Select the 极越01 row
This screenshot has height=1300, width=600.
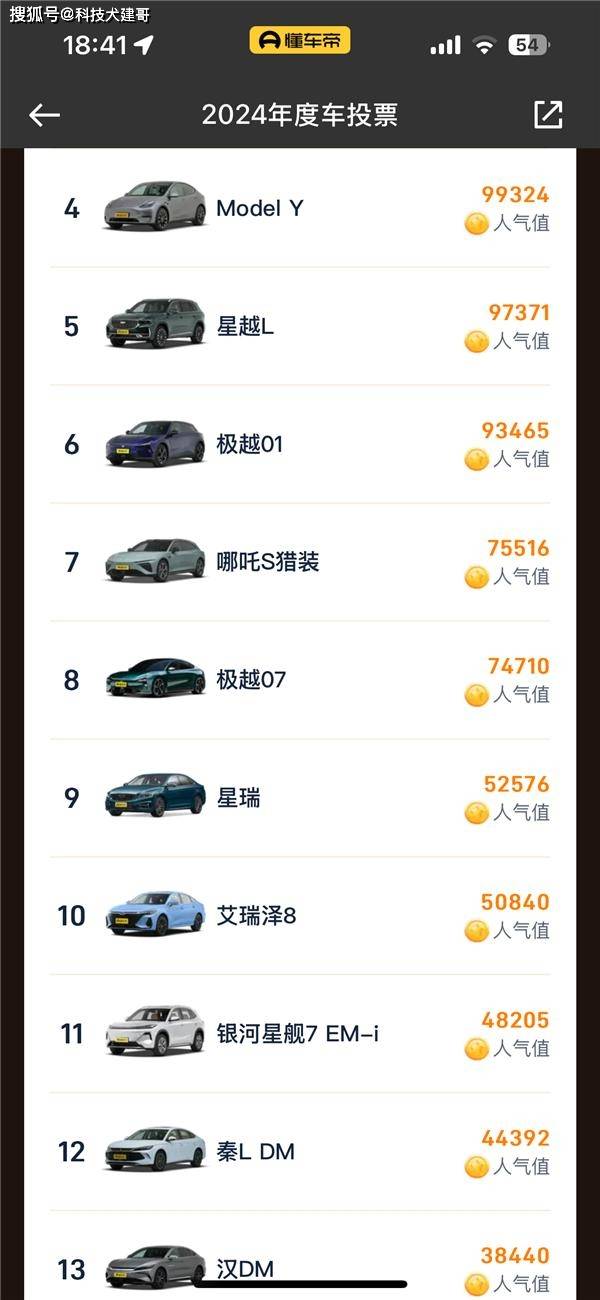pos(300,445)
